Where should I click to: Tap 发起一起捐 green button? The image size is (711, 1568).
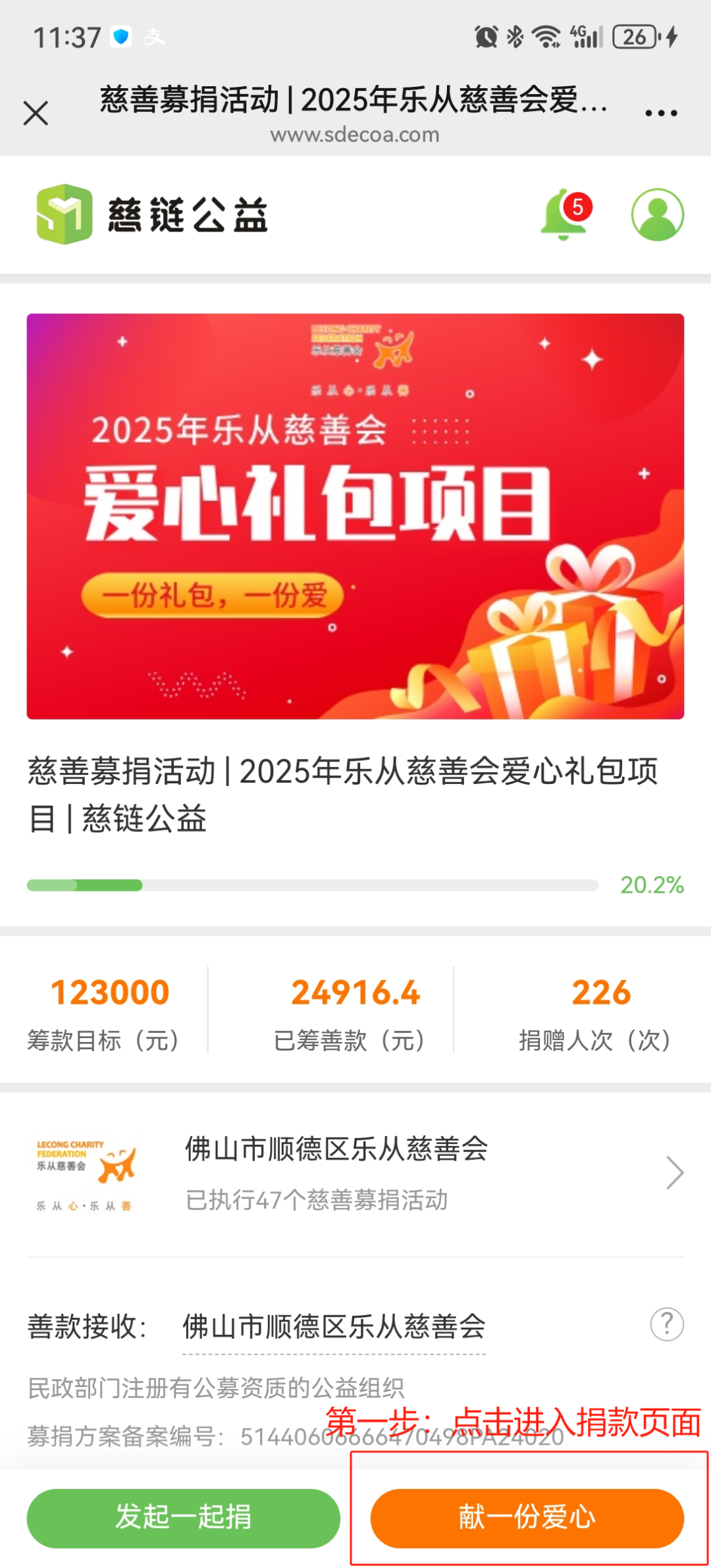pyautogui.click(x=184, y=1518)
